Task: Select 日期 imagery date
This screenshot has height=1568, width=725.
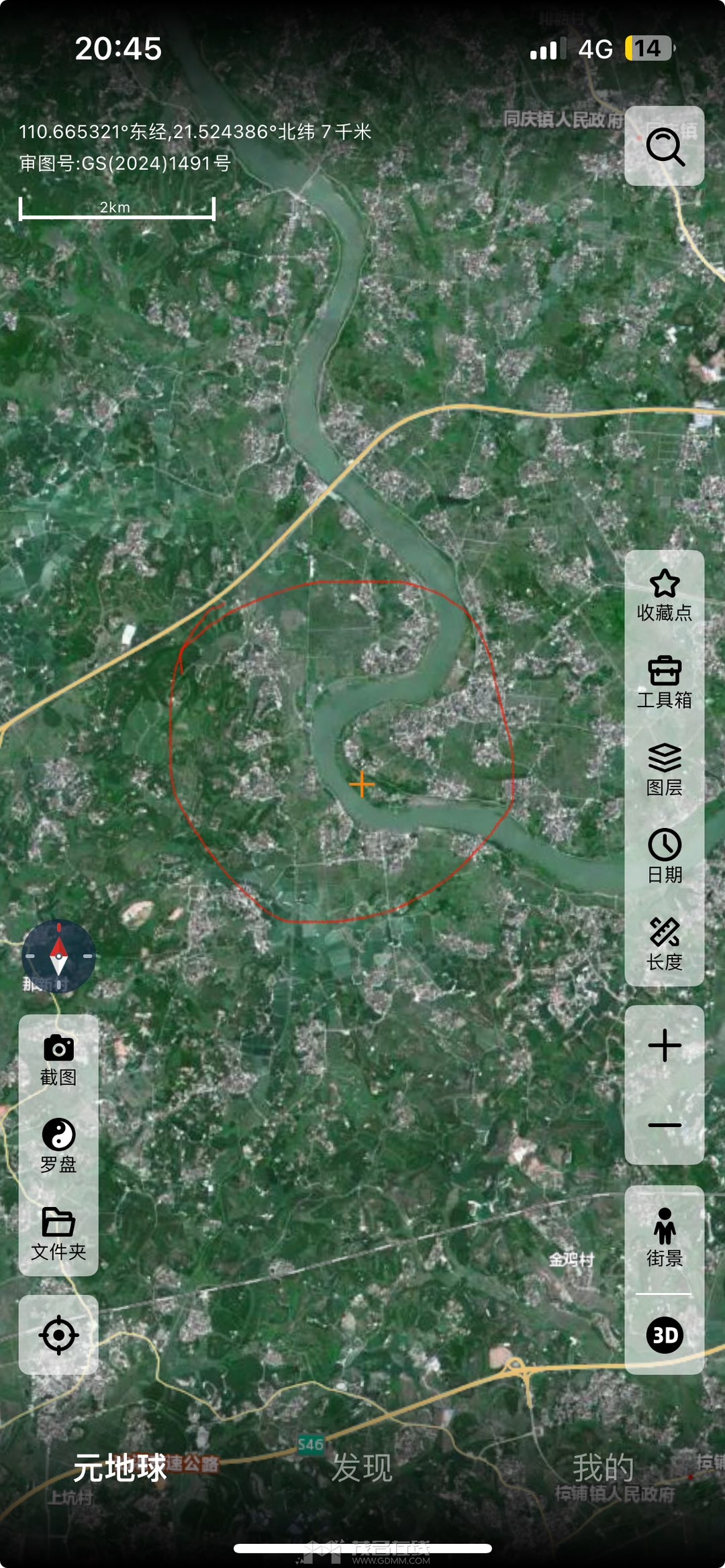Action: pos(664,856)
